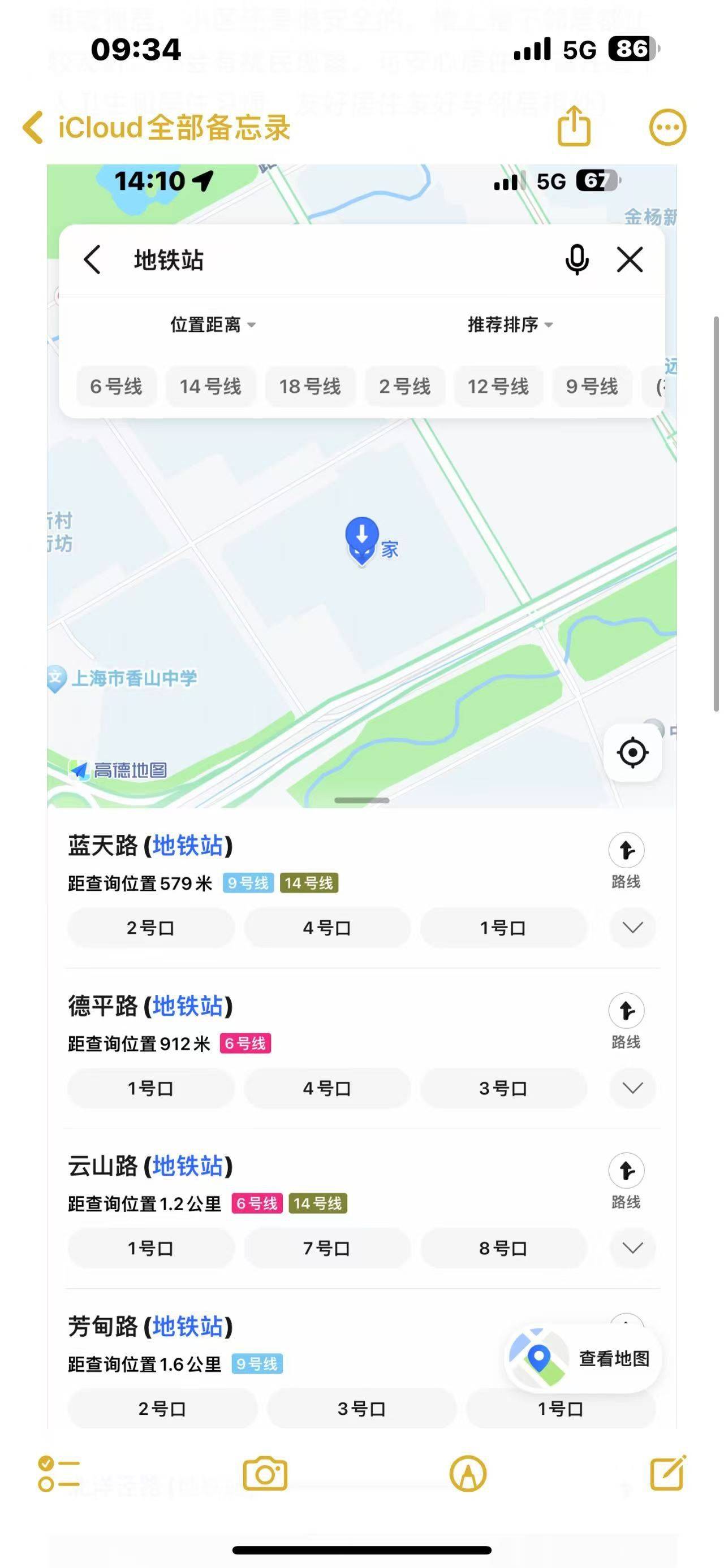Open the embedded map screenshot image
724x1568 pixels.
coord(361,795)
